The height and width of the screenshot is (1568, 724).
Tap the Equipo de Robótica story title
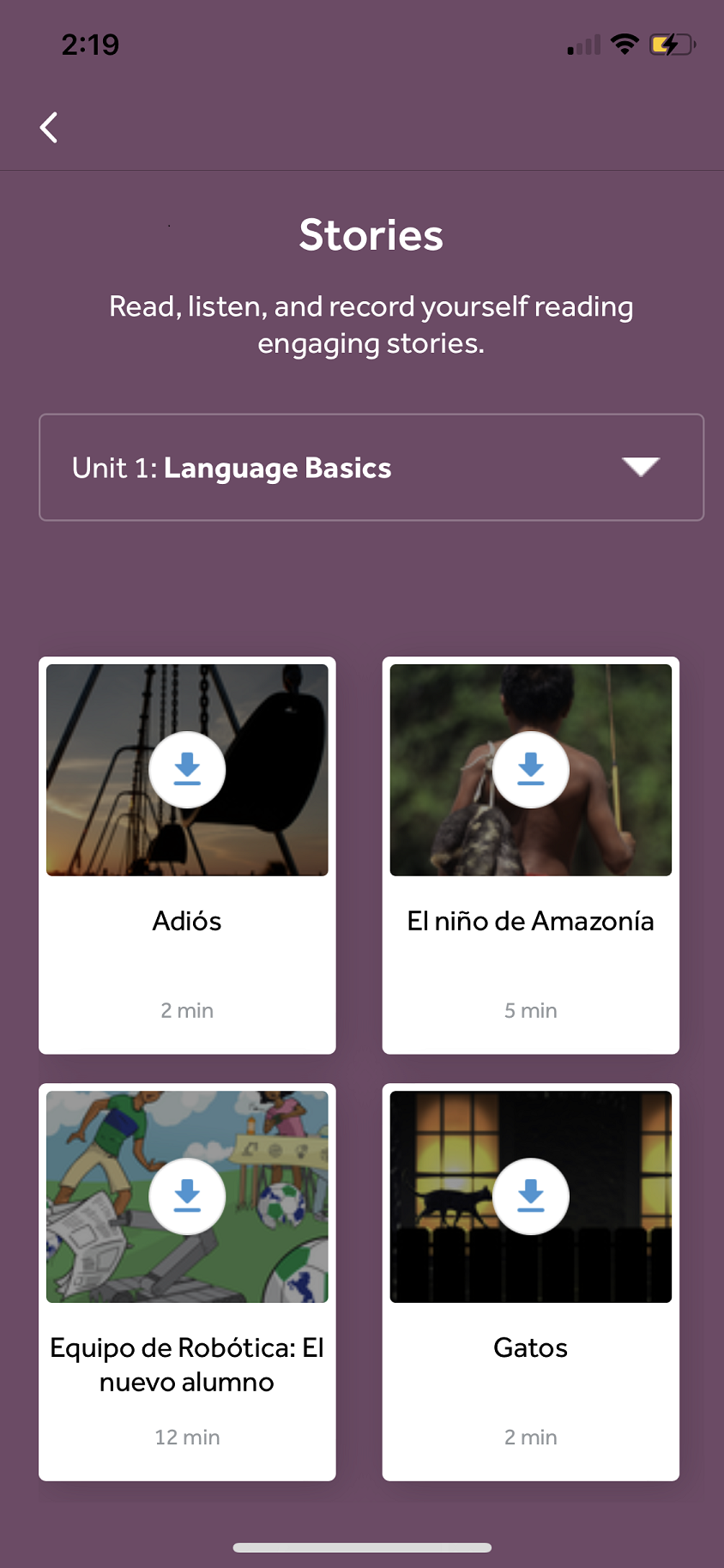tap(187, 1365)
